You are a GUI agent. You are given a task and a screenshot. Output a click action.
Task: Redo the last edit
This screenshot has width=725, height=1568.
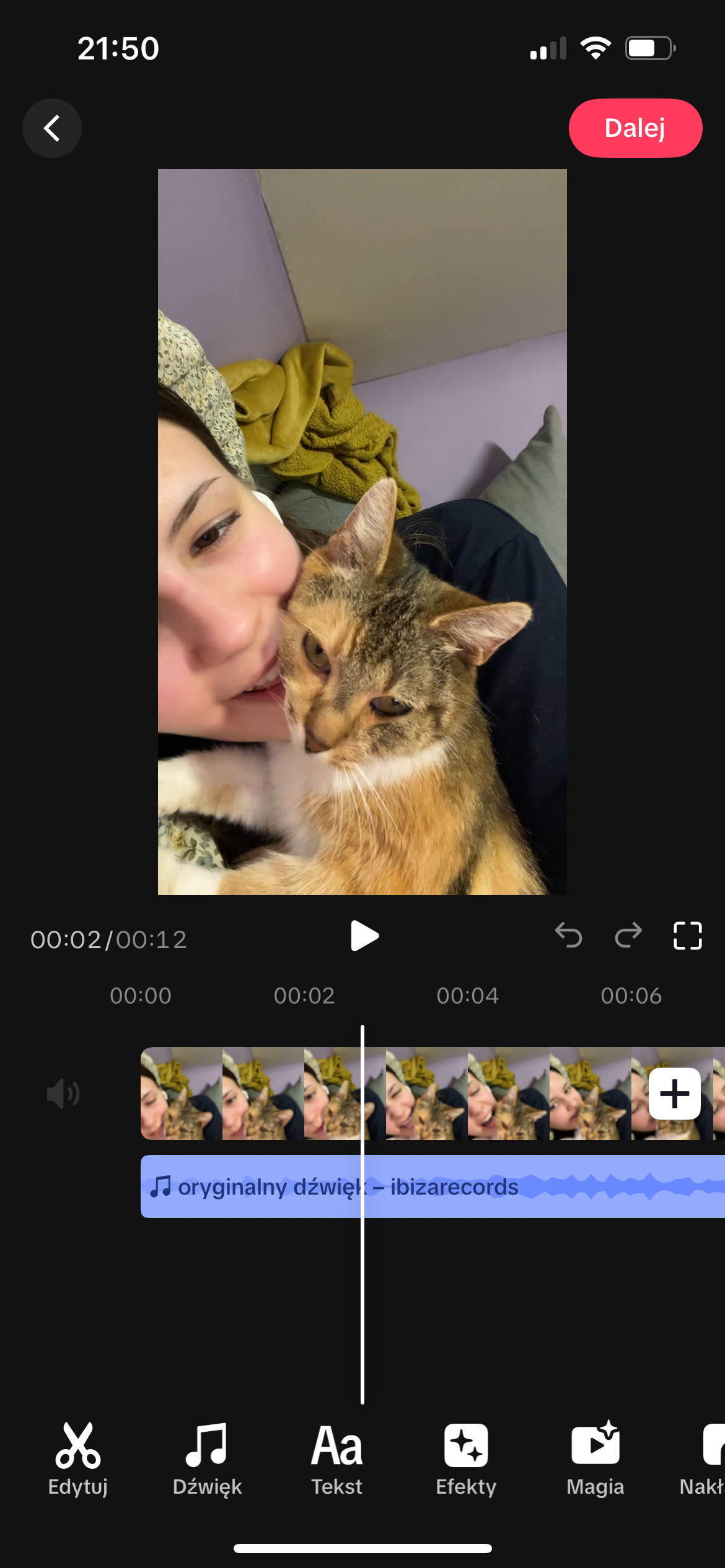click(x=628, y=935)
